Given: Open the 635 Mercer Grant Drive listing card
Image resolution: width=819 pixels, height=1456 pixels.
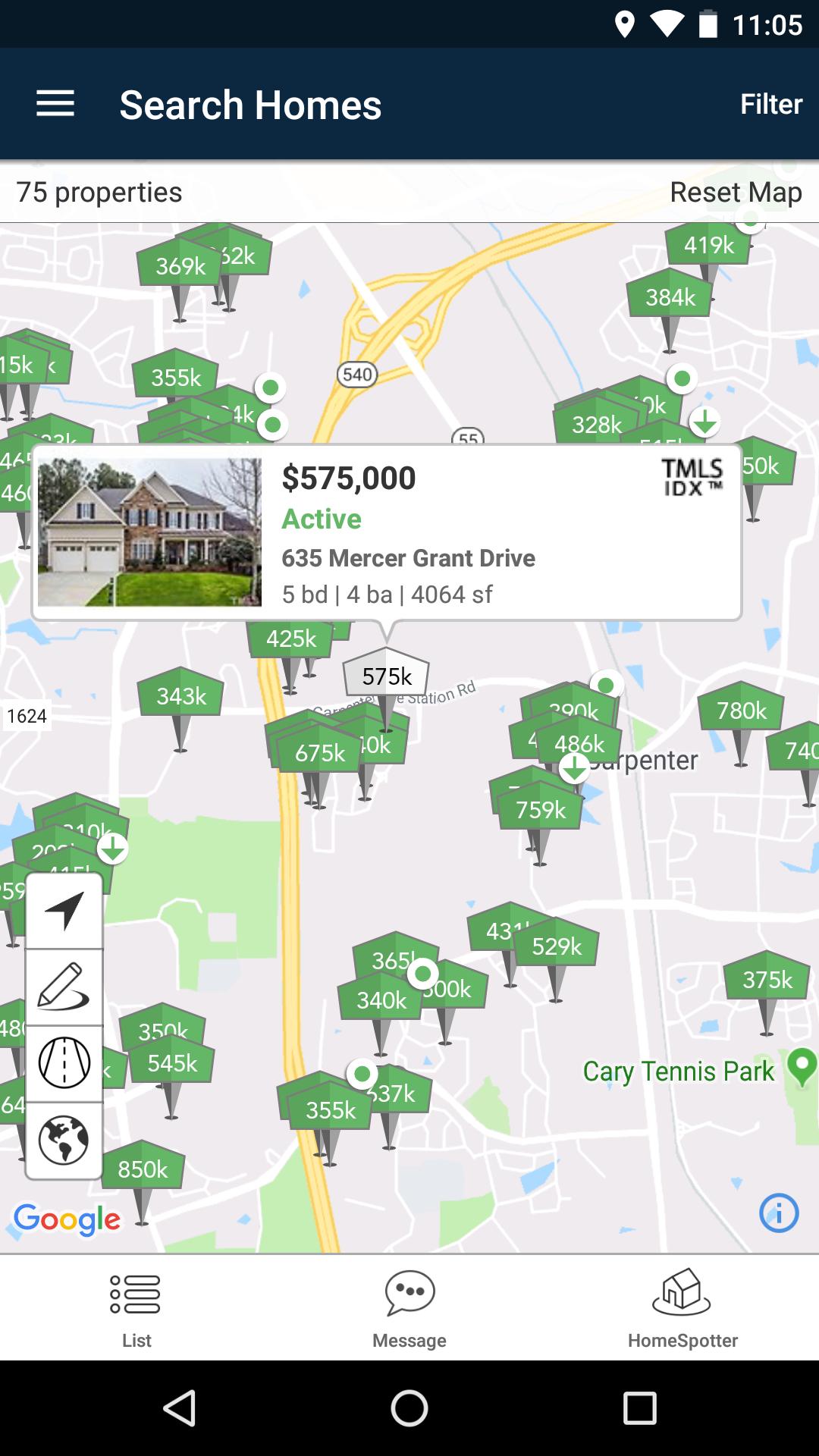Looking at the screenshot, I should pos(387,532).
